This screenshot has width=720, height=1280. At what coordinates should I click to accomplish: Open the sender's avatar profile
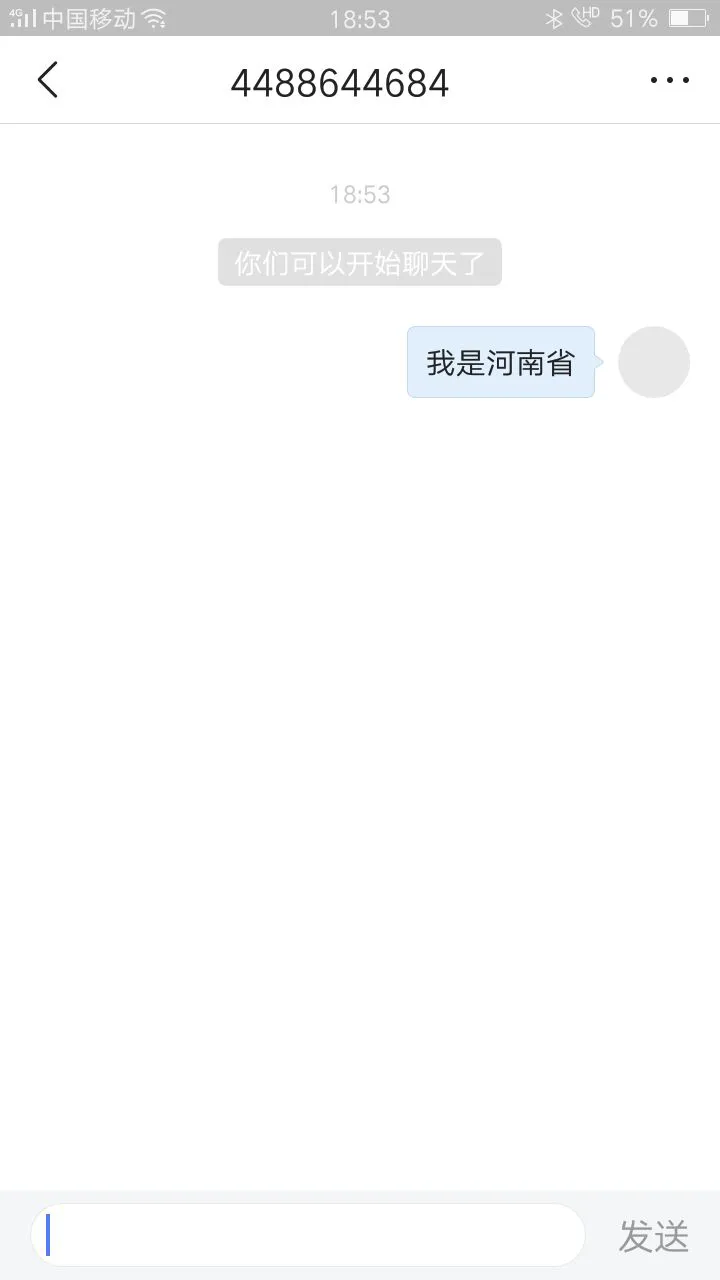[654, 362]
